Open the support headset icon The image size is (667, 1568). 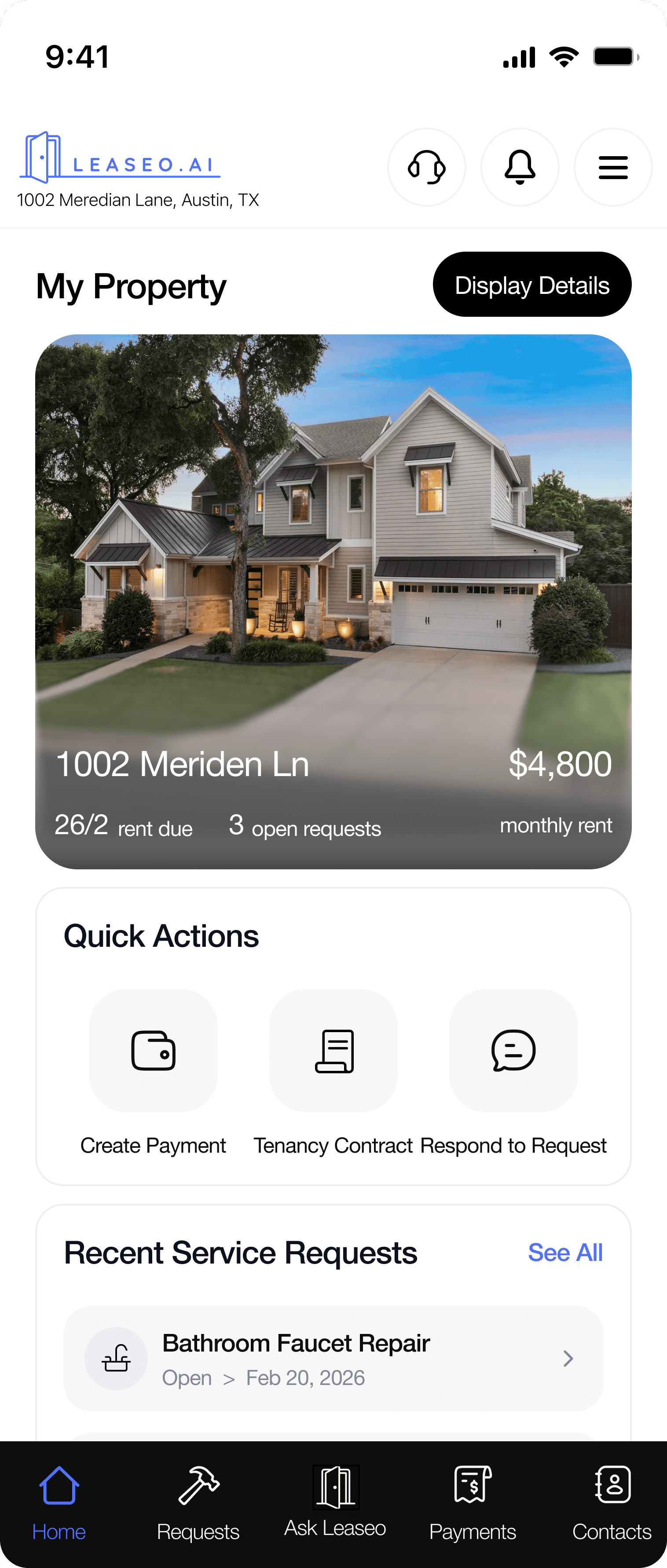tap(427, 167)
